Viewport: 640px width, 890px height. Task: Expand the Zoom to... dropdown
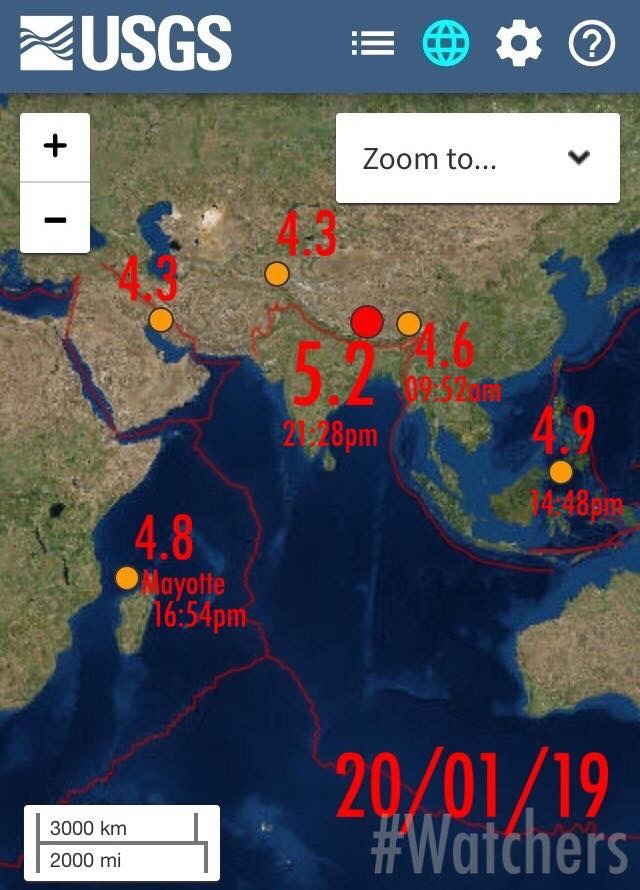click(478, 158)
